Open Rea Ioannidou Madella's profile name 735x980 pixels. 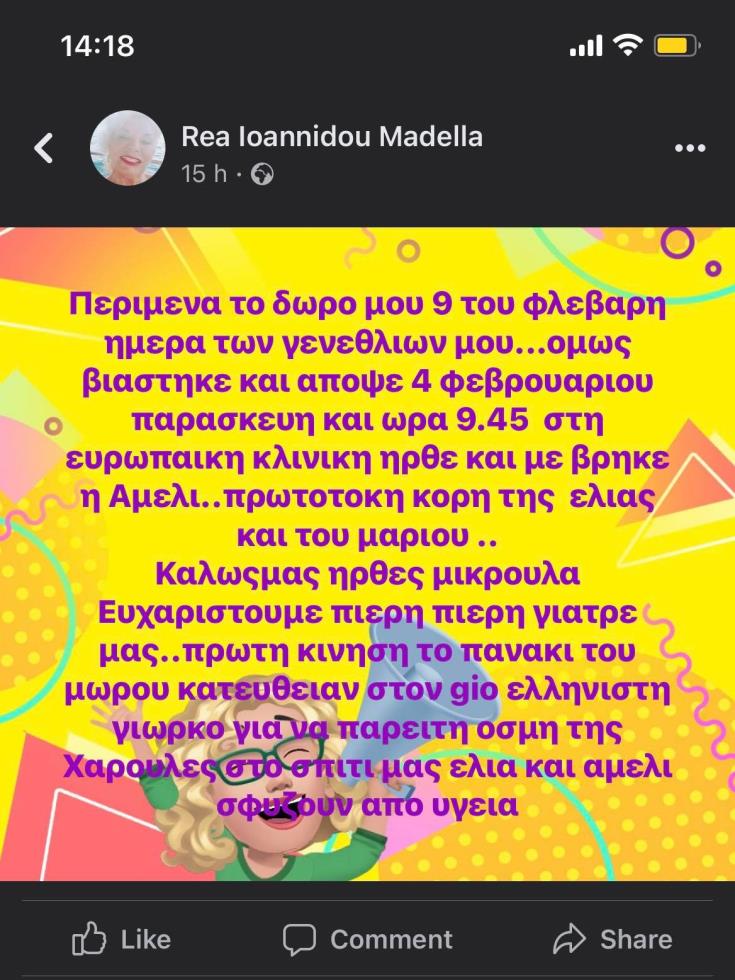click(x=331, y=137)
